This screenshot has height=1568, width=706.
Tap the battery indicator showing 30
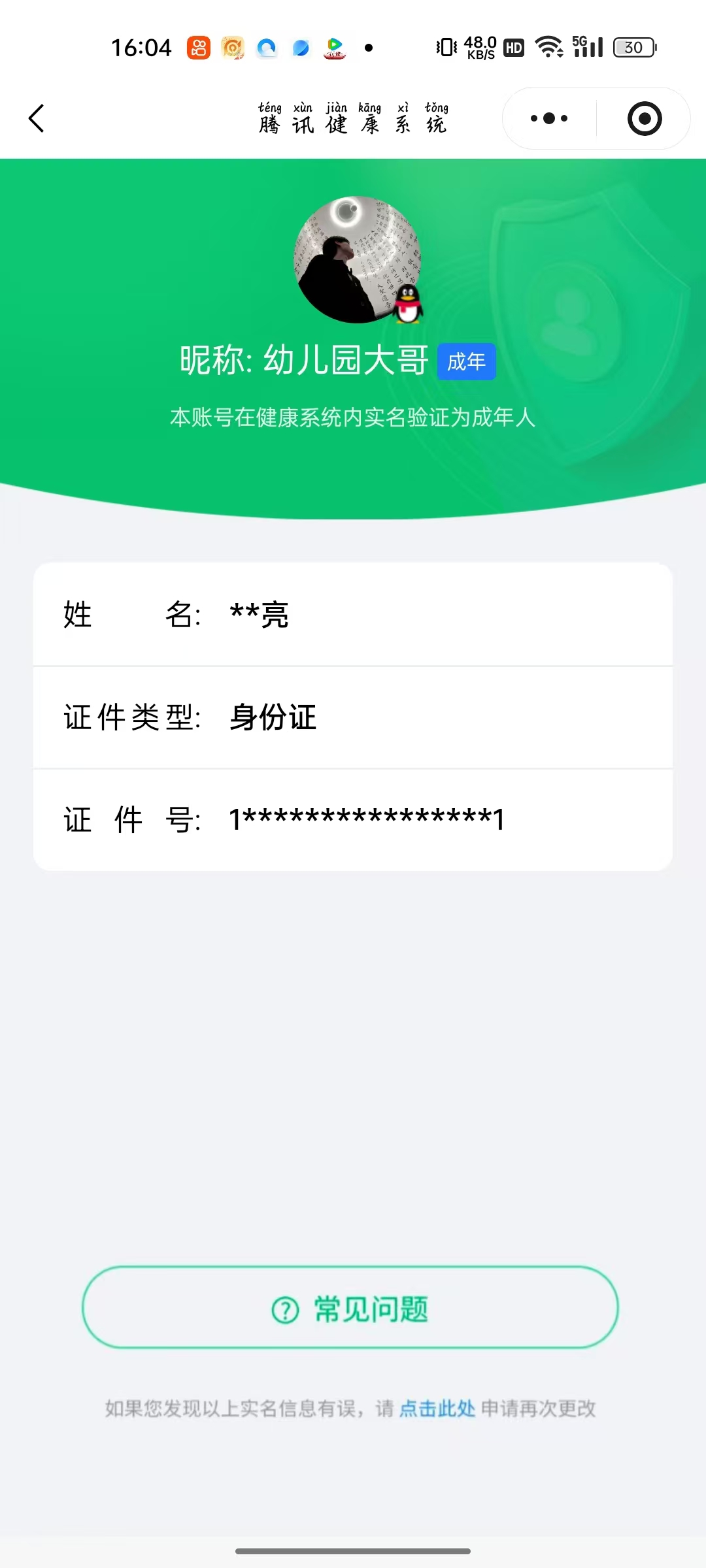click(632, 48)
